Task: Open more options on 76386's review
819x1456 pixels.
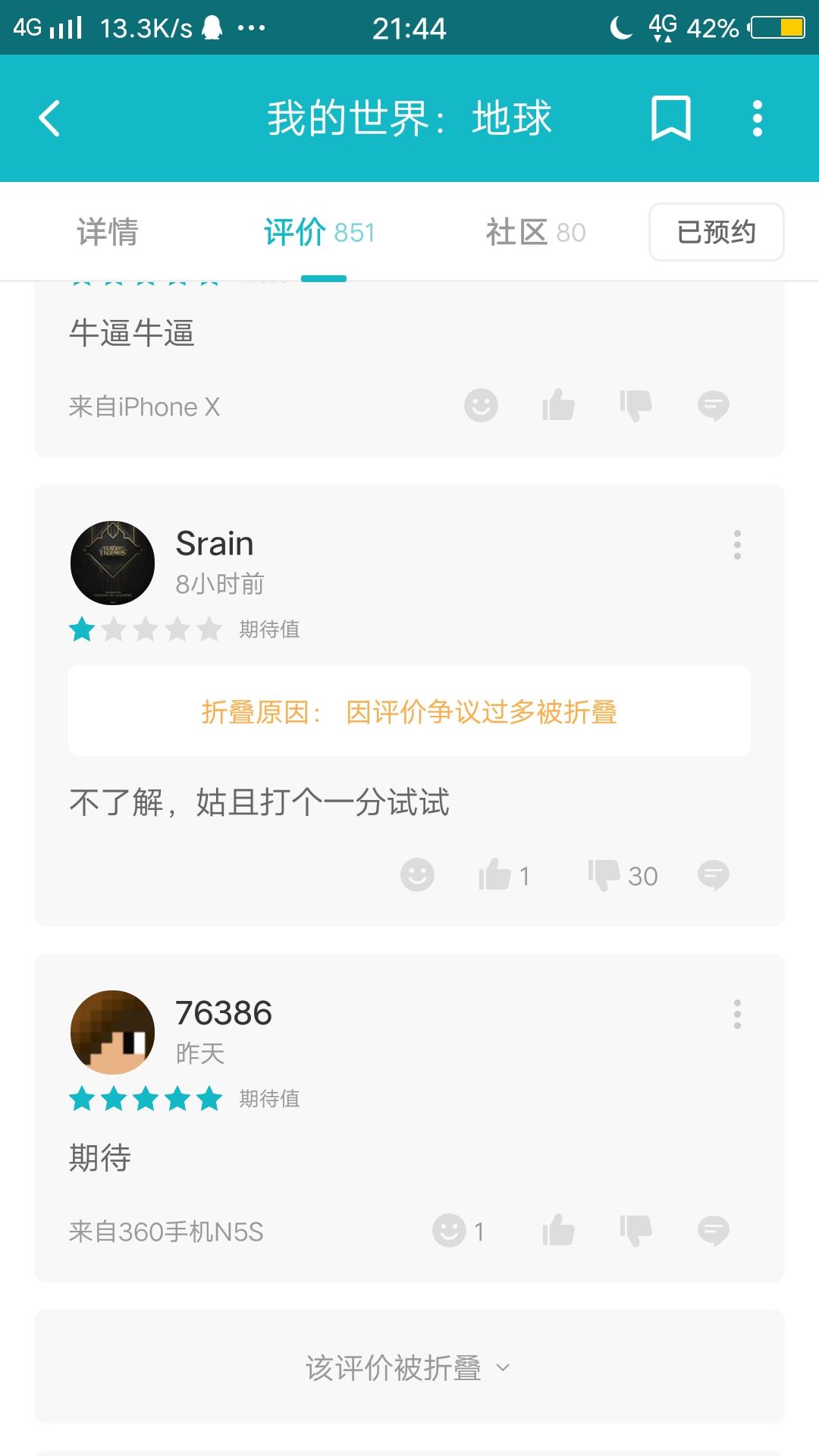Action: click(737, 1014)
